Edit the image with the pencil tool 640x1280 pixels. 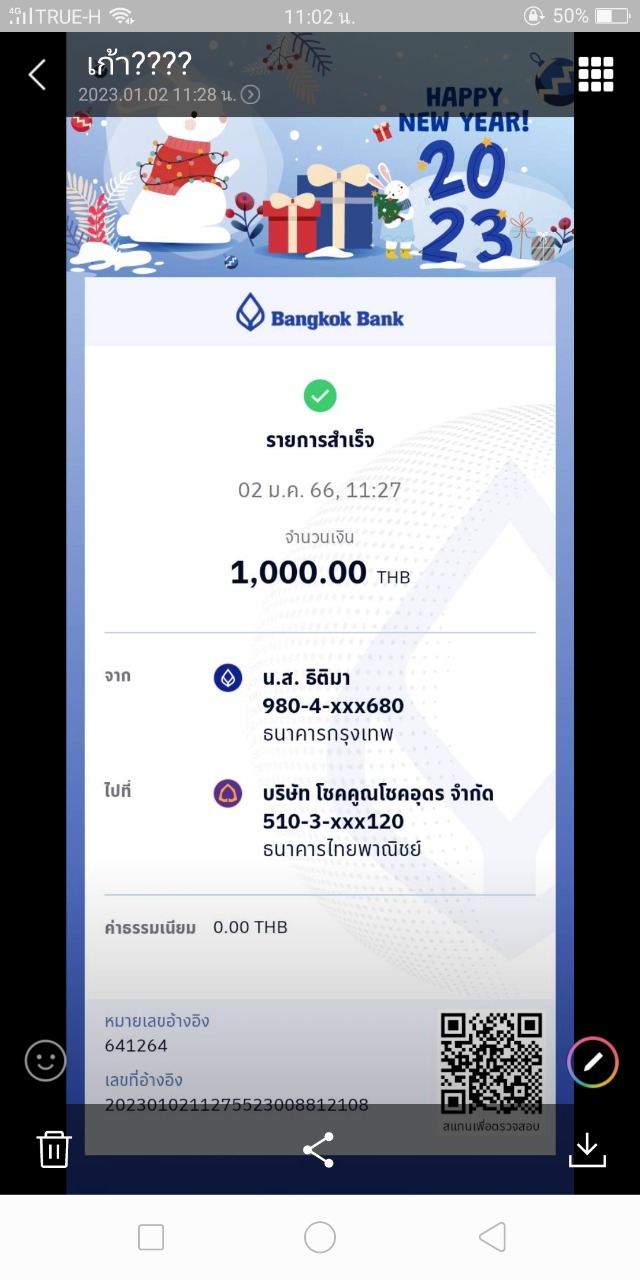[593, 1062]
